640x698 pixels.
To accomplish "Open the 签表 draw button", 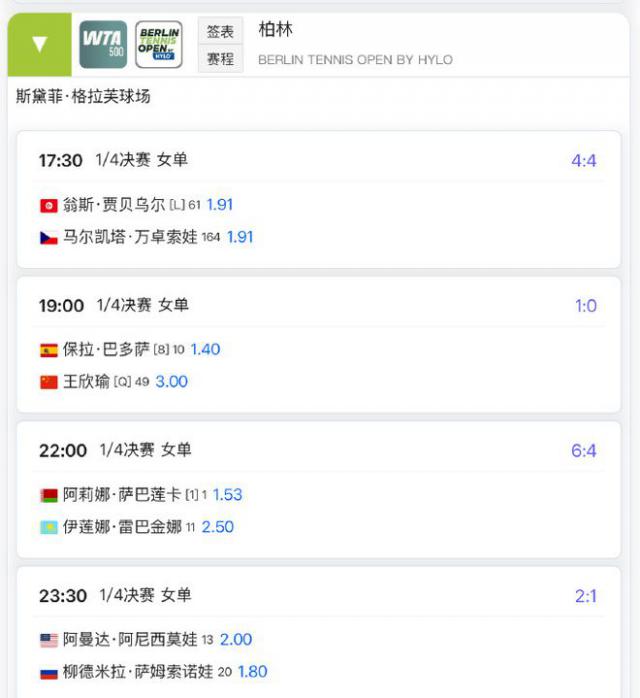I will [220, 32].
